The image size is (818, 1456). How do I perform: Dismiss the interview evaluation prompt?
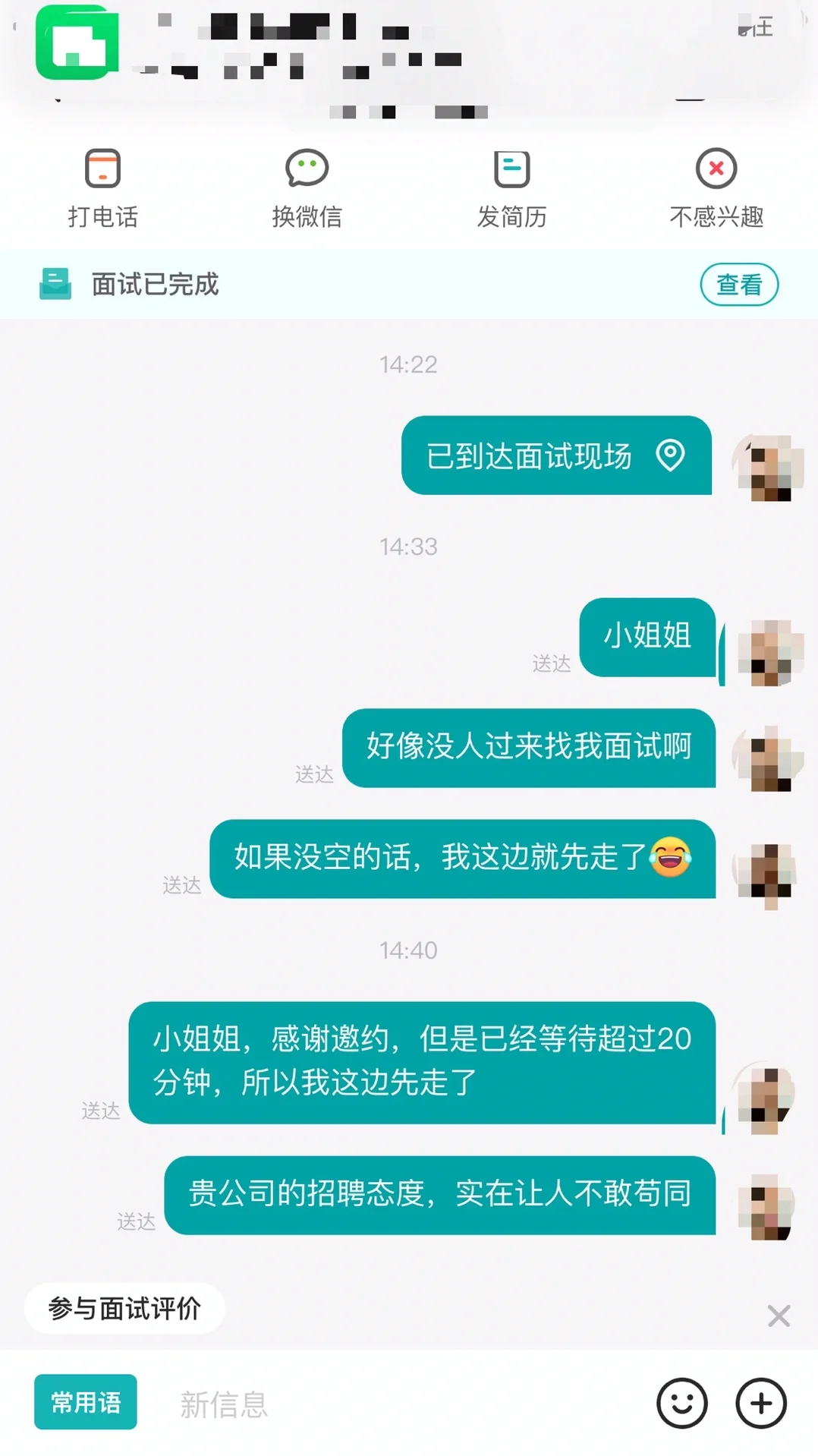tap(779, 1316)
